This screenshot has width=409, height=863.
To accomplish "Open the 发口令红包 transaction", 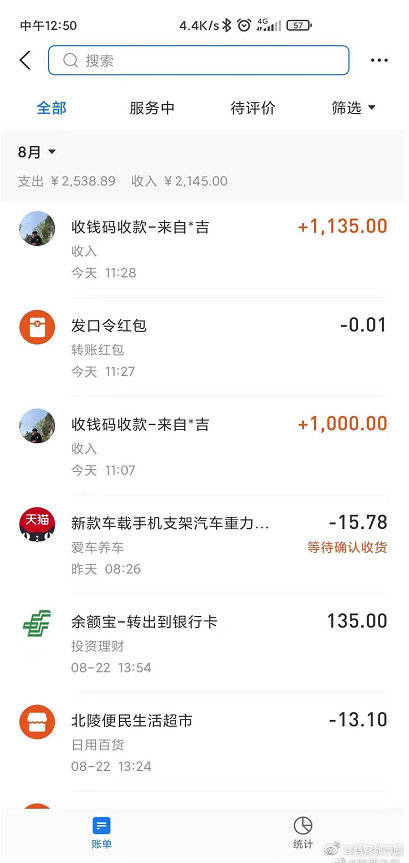I will [204, 347].
